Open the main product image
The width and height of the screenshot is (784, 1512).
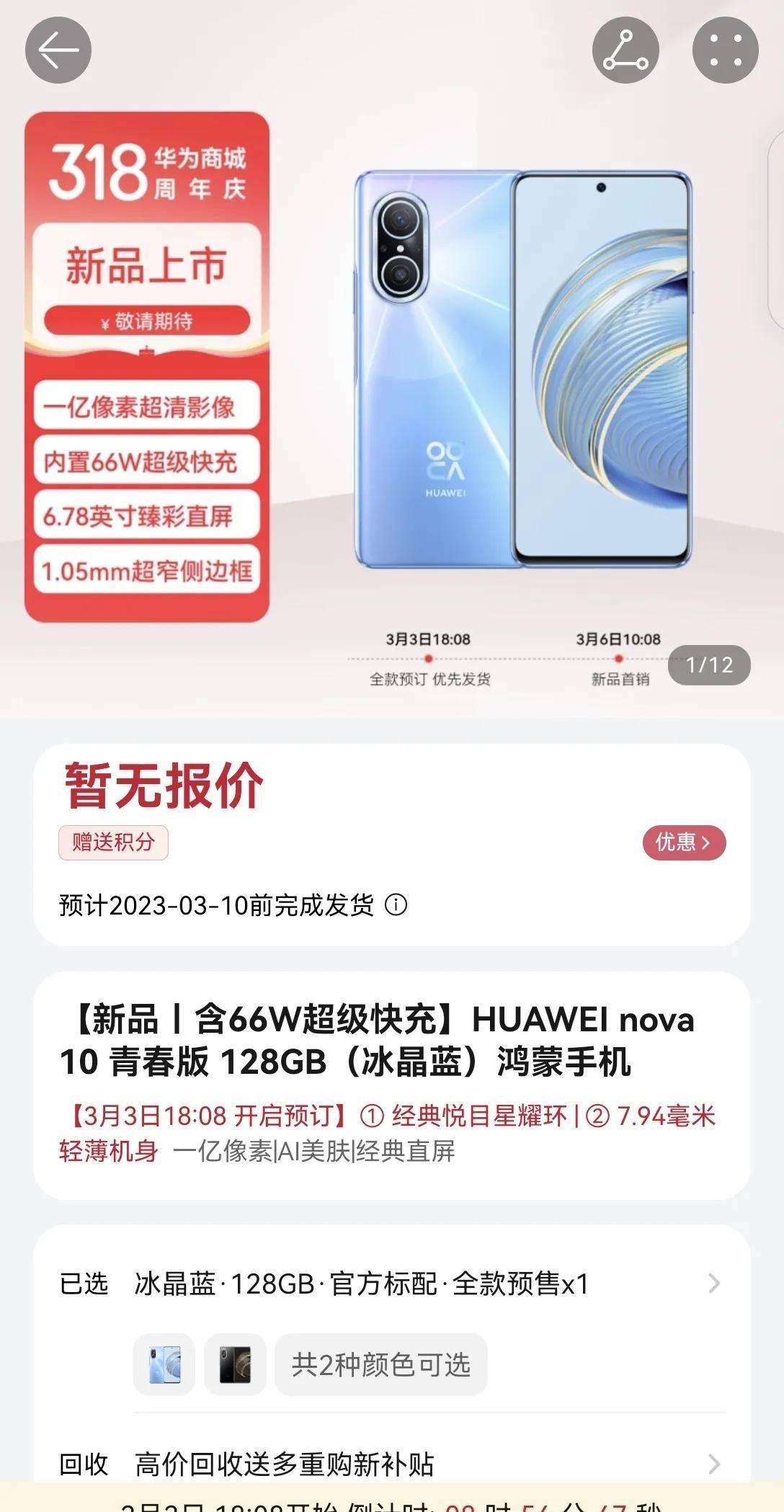523,369
